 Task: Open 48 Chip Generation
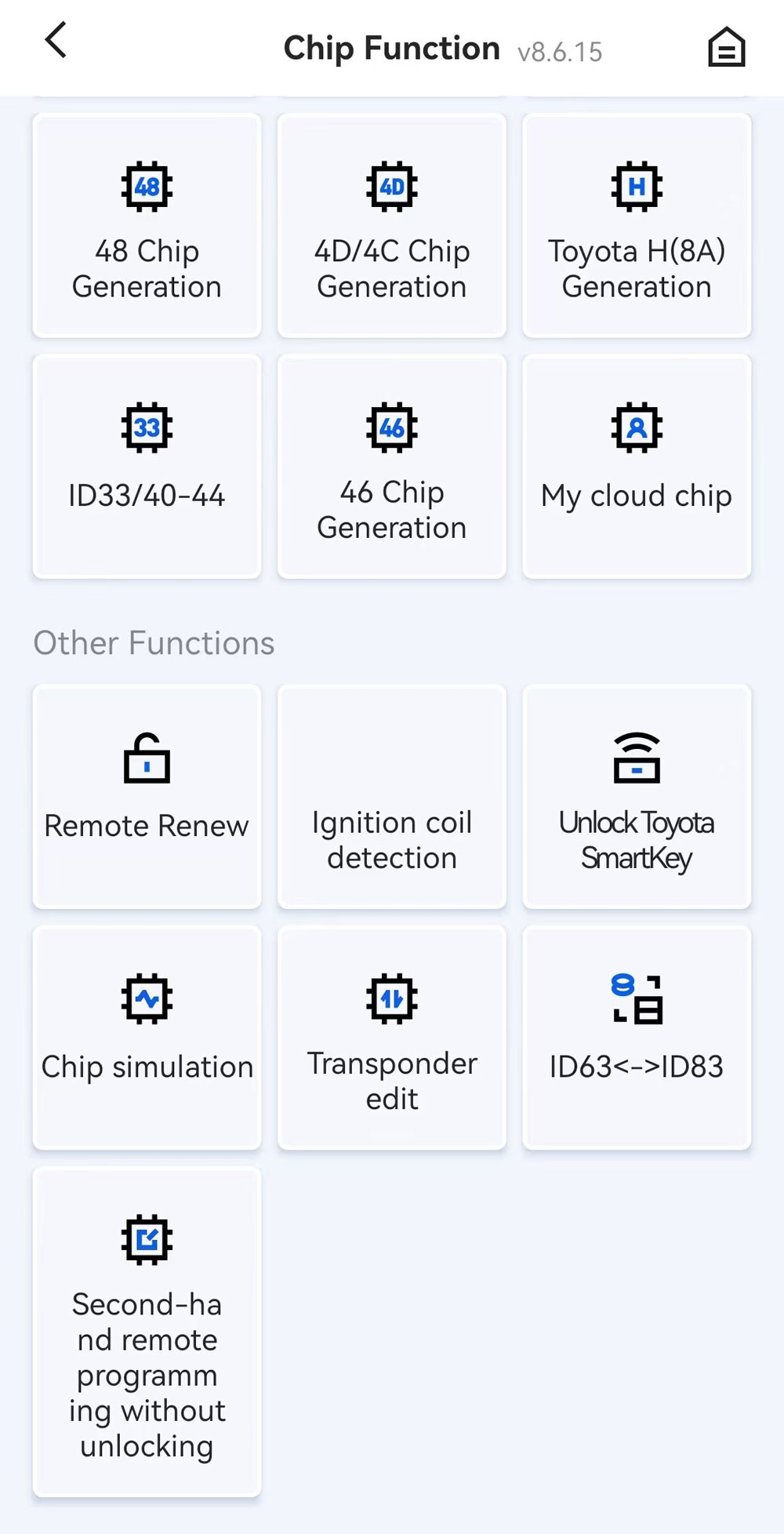(147, 226)
